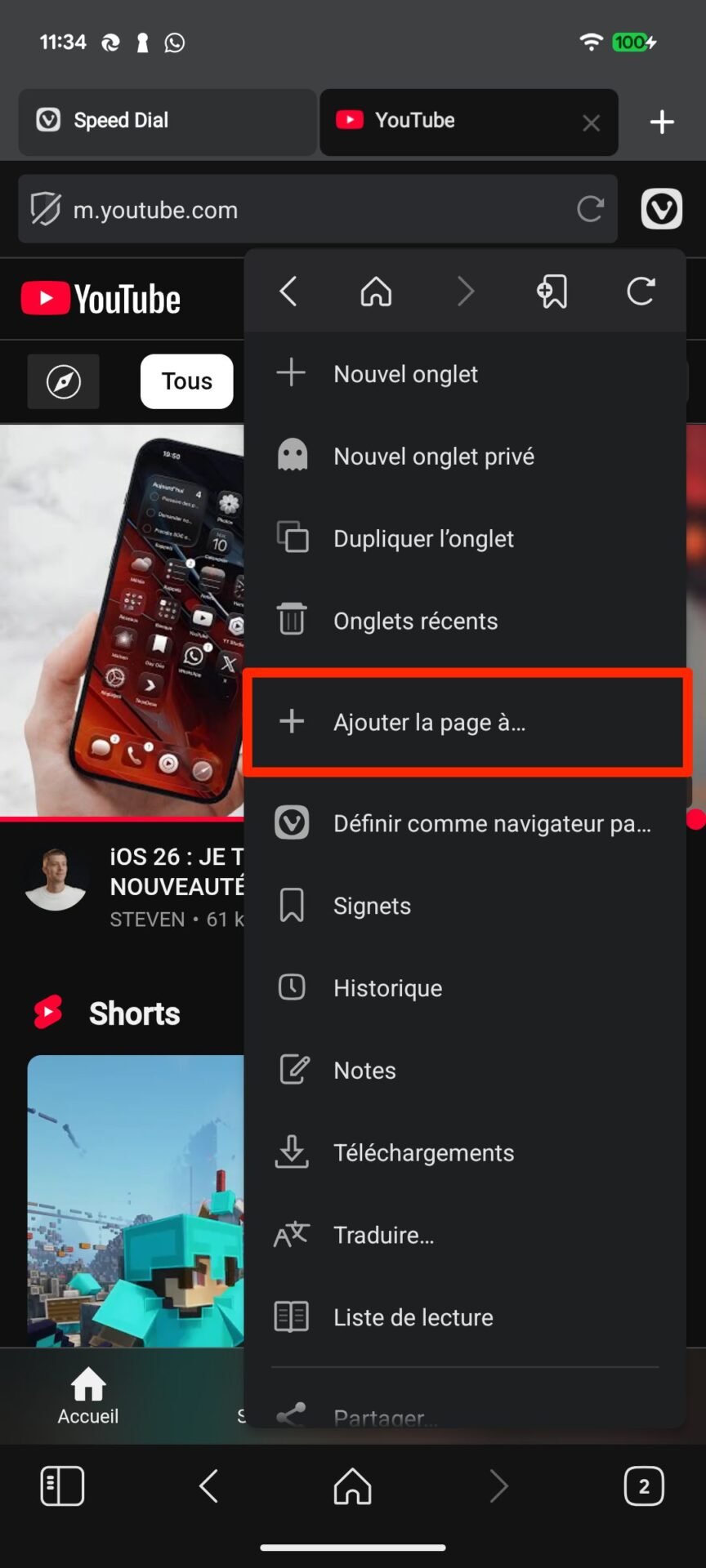The width and height of the screenshot is (706, 1568).
Task: Close the YouTube tab
Action: (x=591, y=122)
